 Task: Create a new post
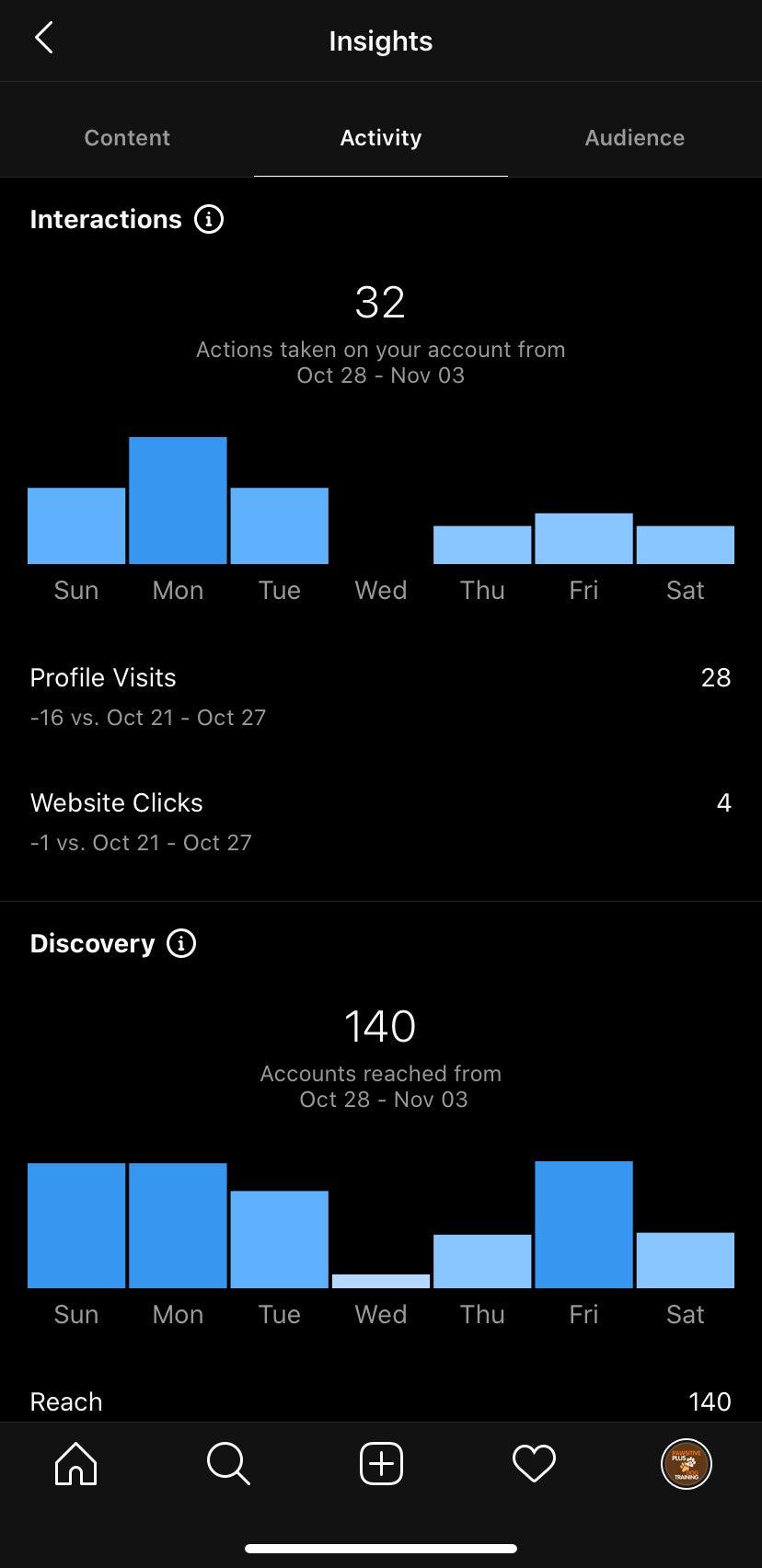(x=381, y=1463)
